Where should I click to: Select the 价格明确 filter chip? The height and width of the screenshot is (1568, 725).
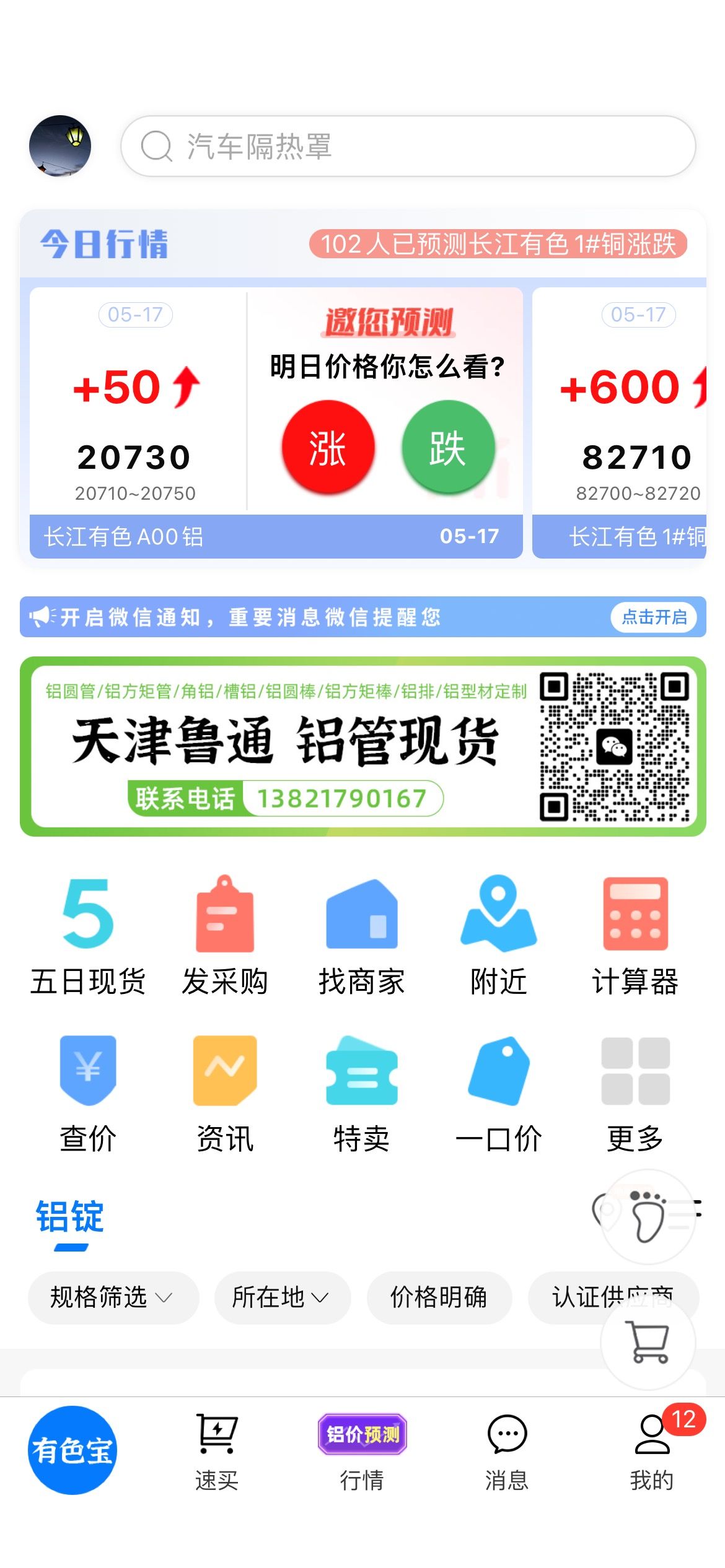439,1297
